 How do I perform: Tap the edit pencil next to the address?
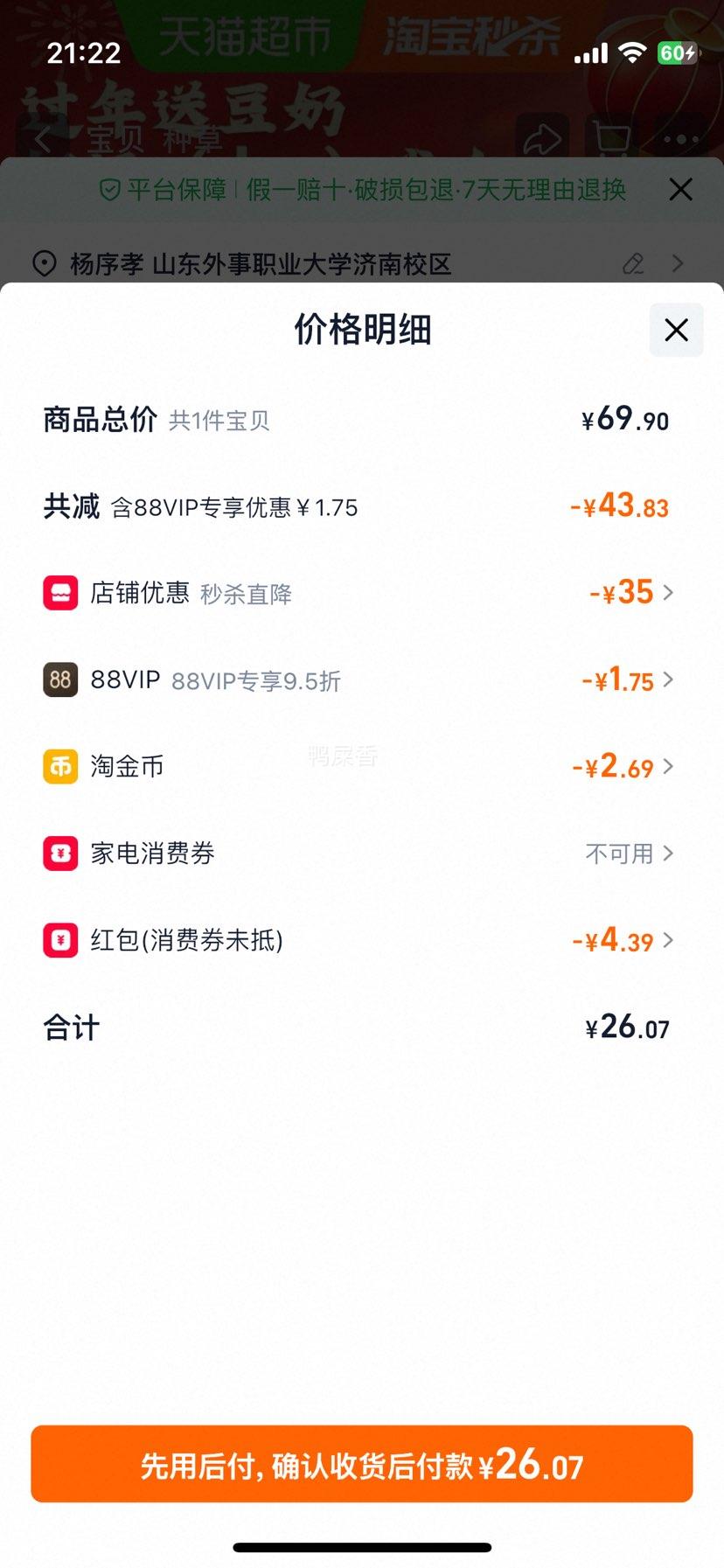pyautogui.click(x=633, y=264)
